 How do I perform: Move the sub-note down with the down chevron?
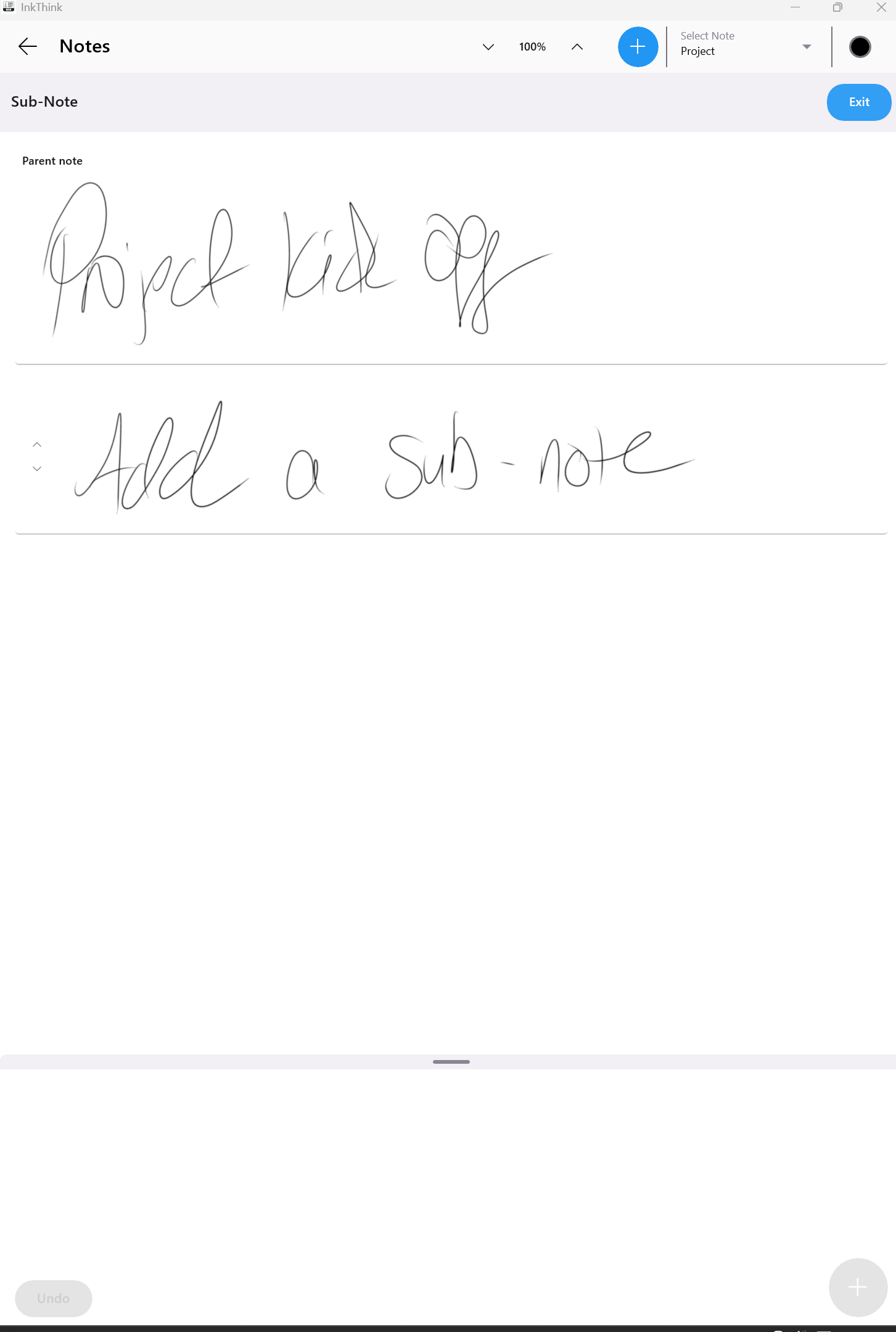(x=37, y=469)
